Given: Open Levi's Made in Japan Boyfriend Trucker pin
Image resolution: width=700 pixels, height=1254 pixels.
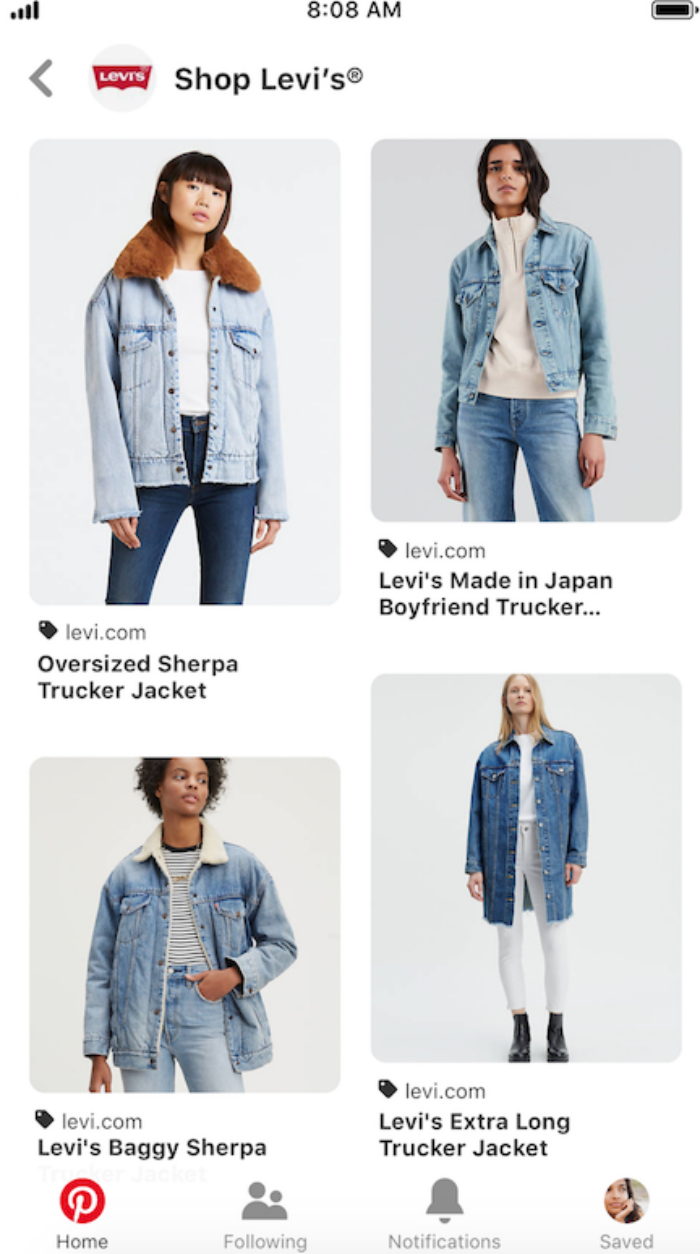Looking at the screenshot, I should pos(526,330).
